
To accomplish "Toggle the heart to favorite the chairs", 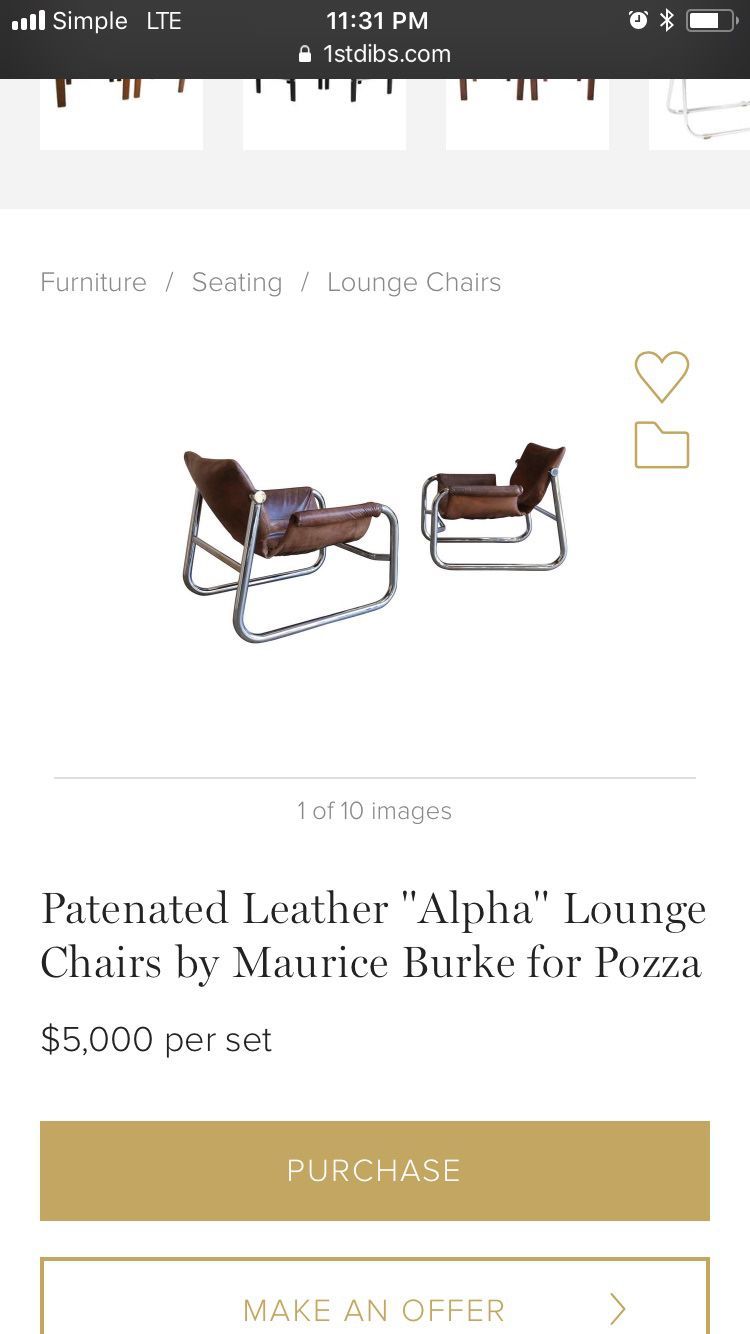I will [661, 377].
